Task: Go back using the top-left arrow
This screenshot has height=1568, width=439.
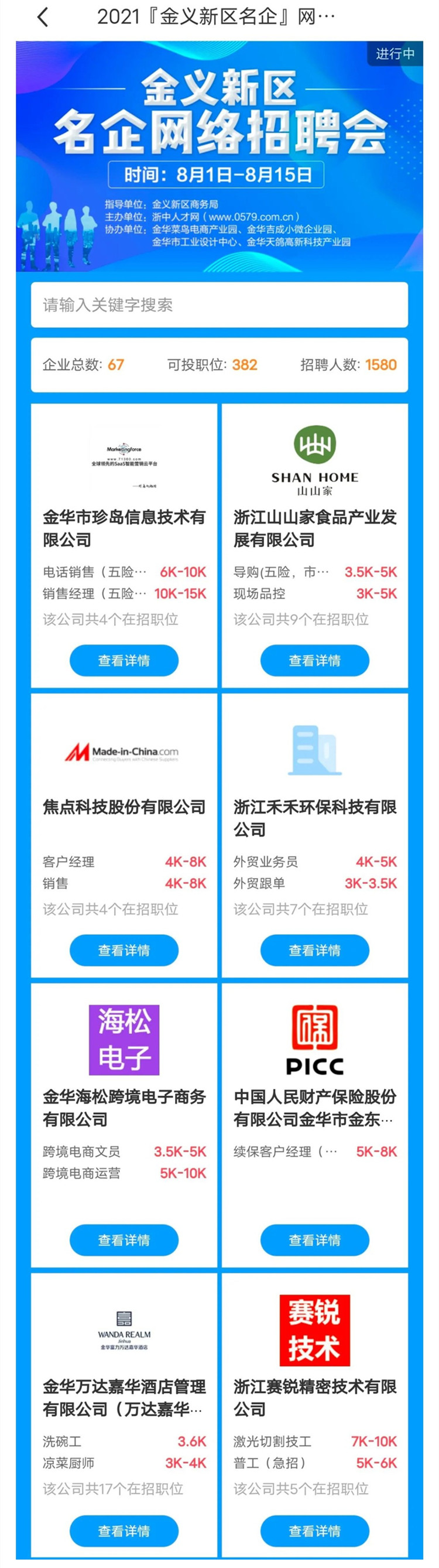Action: click(x=43, y=17)
